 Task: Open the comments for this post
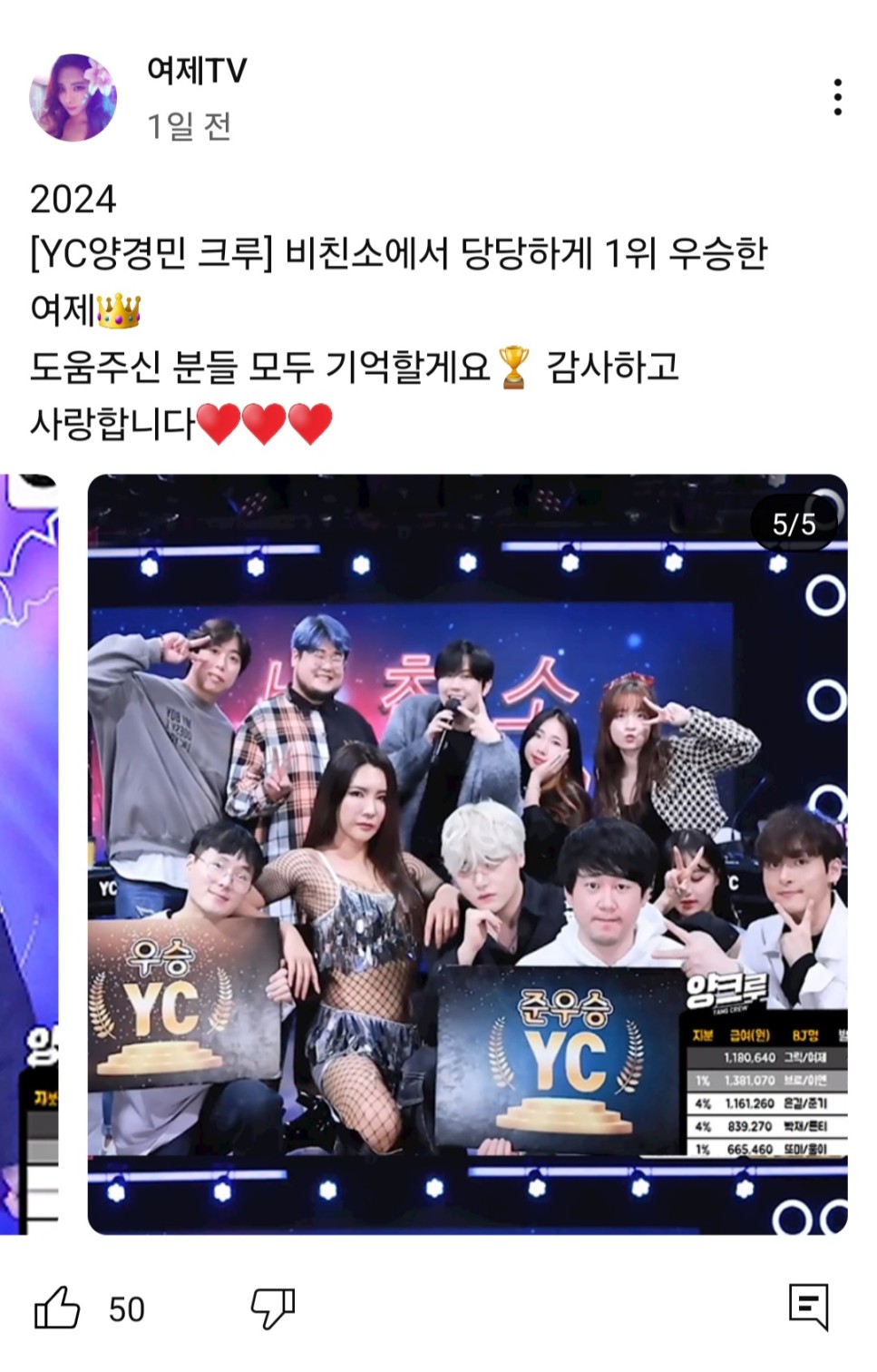tap(808, 1307)
